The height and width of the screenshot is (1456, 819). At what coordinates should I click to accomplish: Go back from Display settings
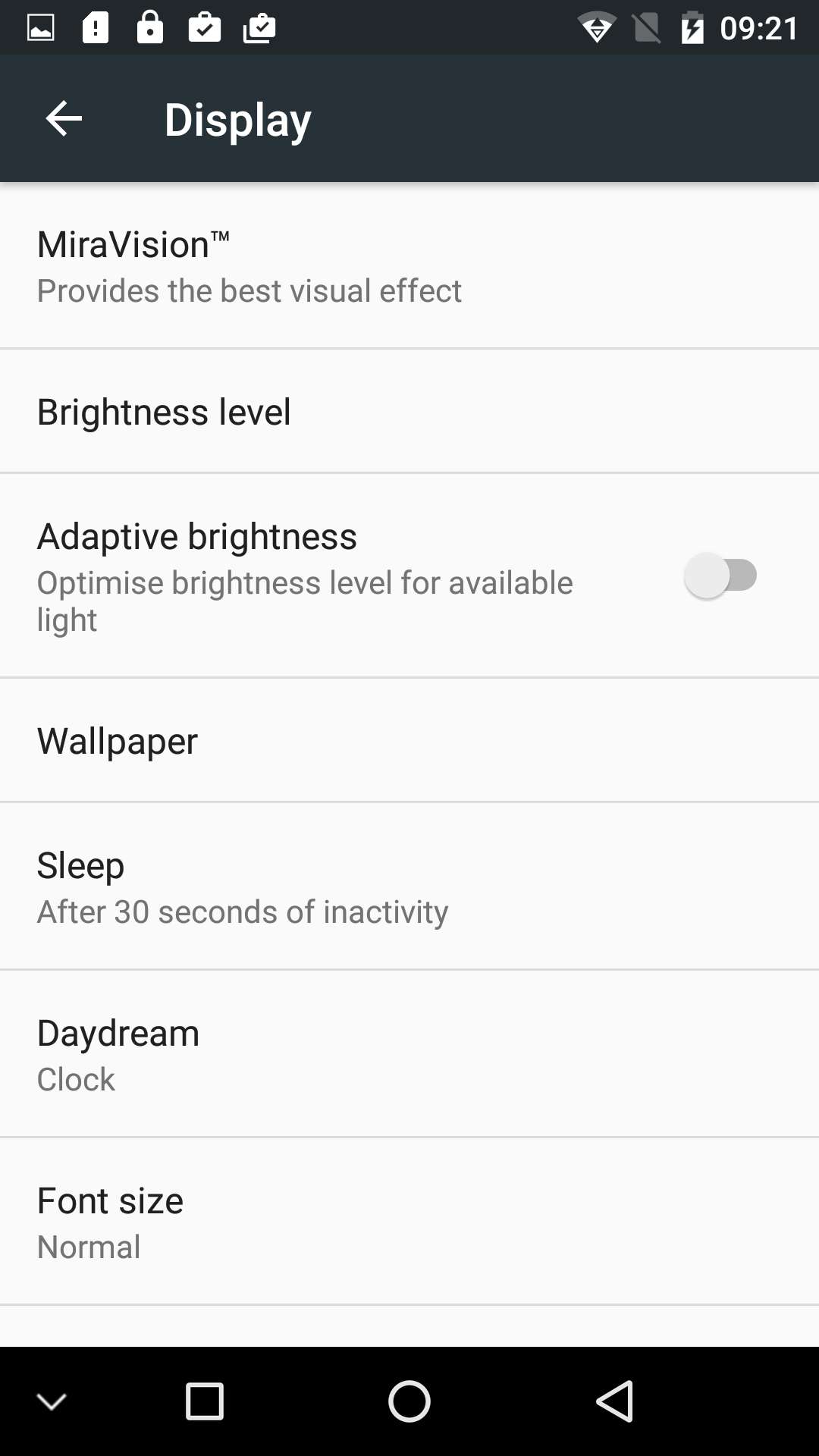pyautogui.click(x=64, y=119)
